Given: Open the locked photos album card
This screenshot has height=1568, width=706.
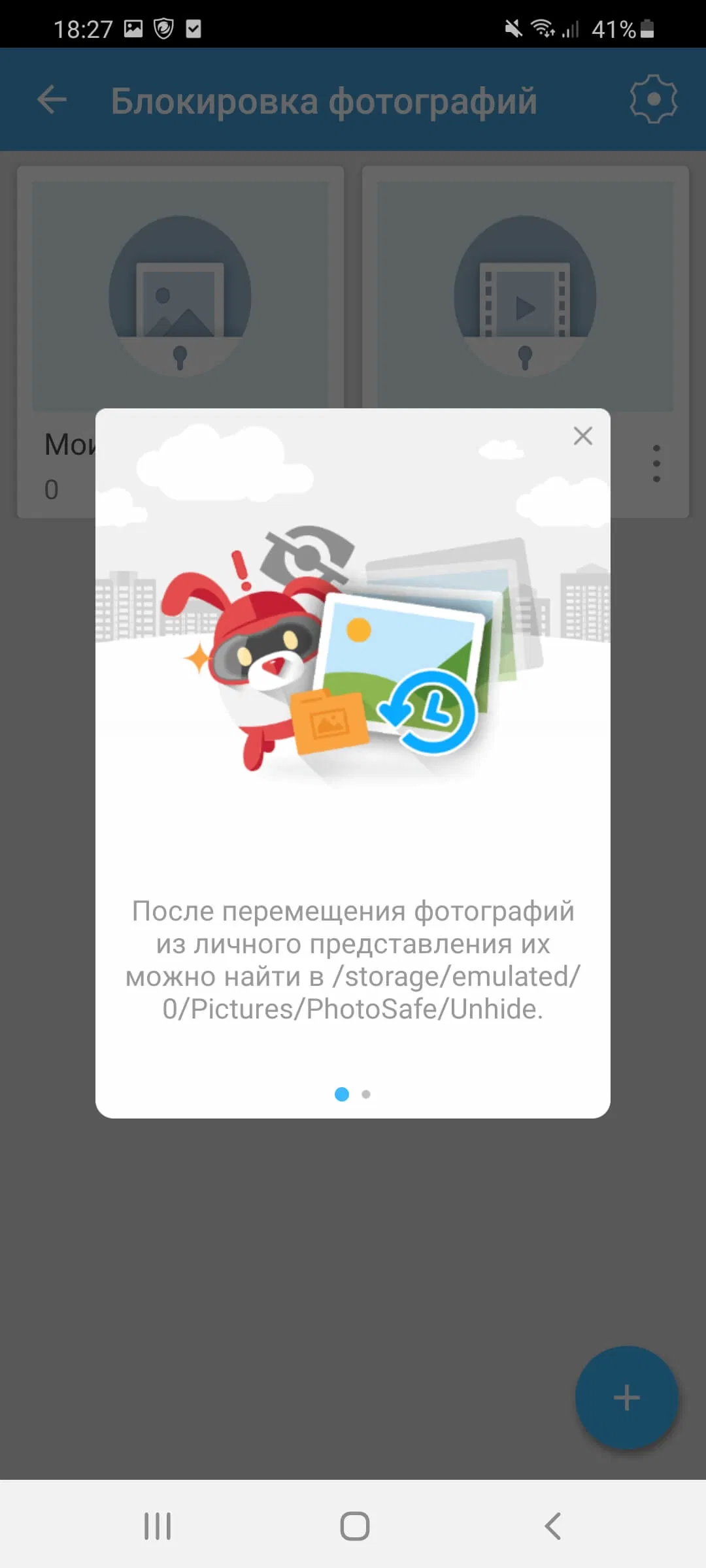Looking at the screenshot, I should [x=180, y=294].
